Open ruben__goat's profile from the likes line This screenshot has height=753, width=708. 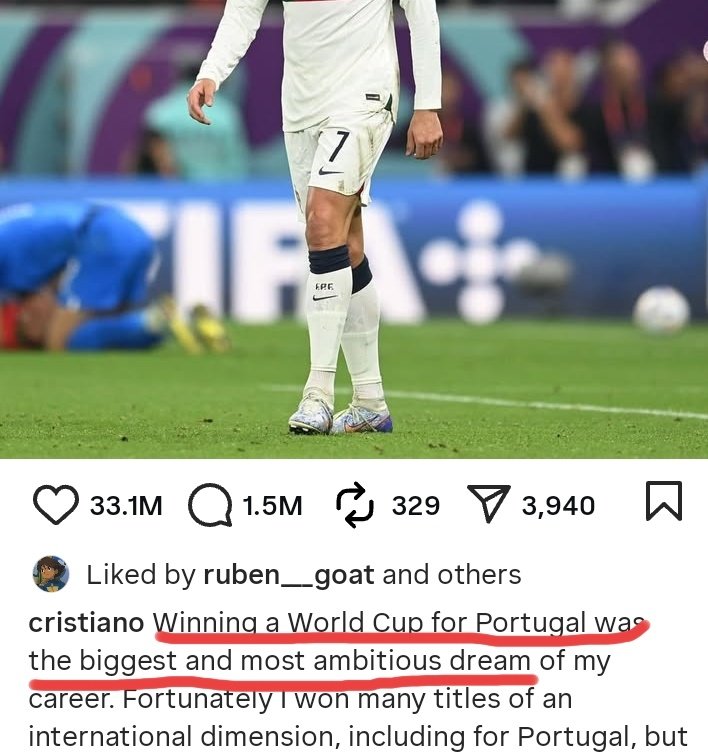(288, 575)
